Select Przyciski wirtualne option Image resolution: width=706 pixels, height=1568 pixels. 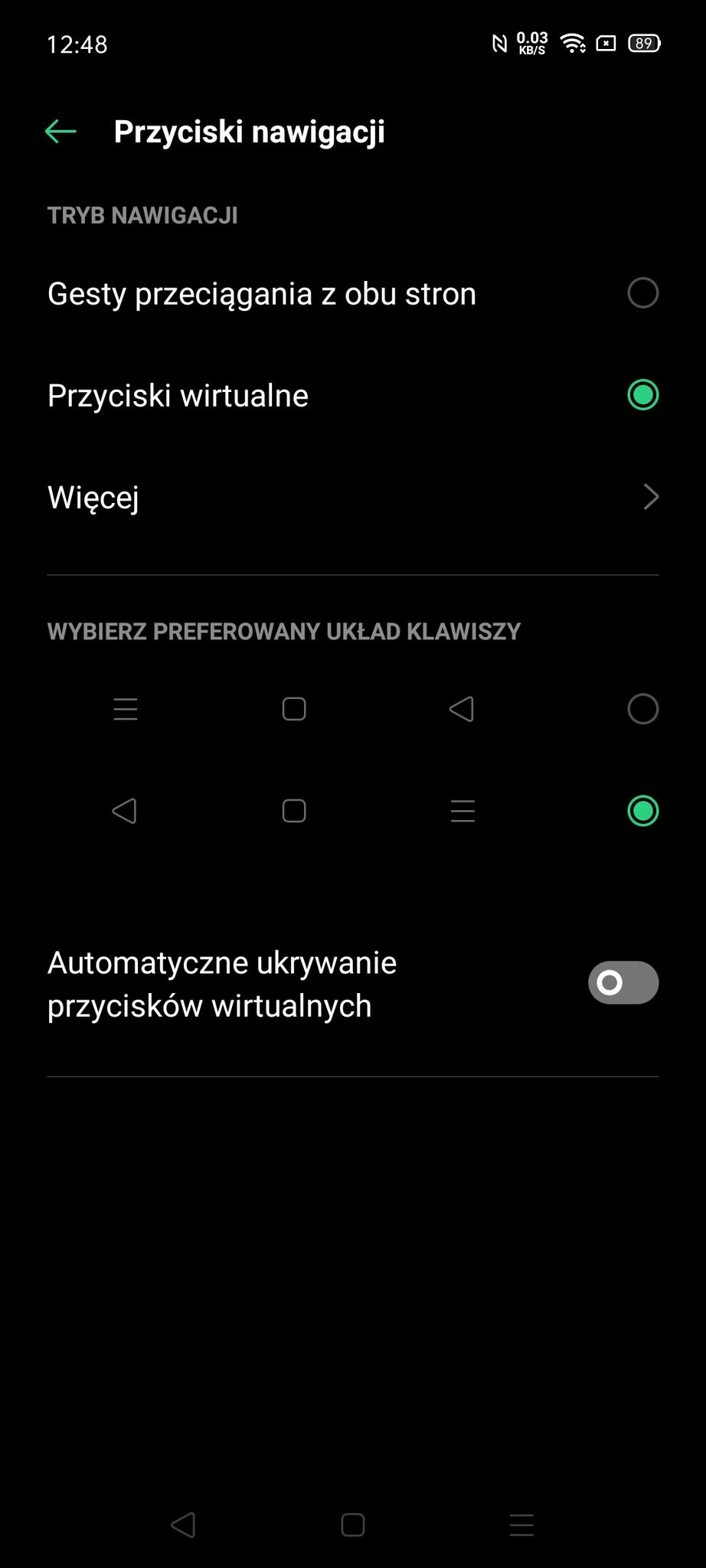(x=353, y=396)
